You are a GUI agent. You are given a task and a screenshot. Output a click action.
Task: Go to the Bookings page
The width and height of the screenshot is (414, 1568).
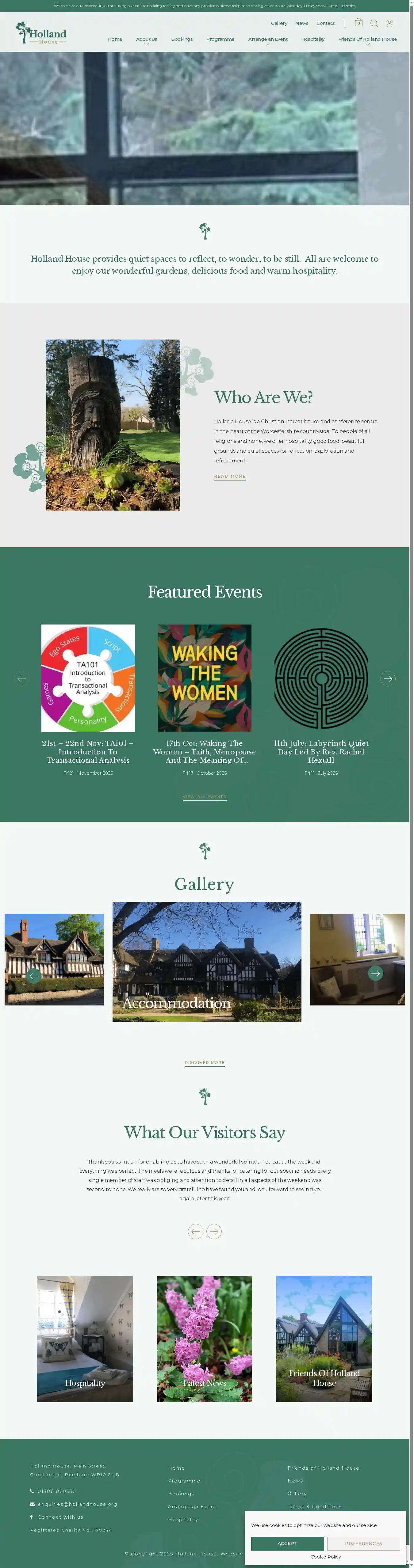tap(182, 39)
